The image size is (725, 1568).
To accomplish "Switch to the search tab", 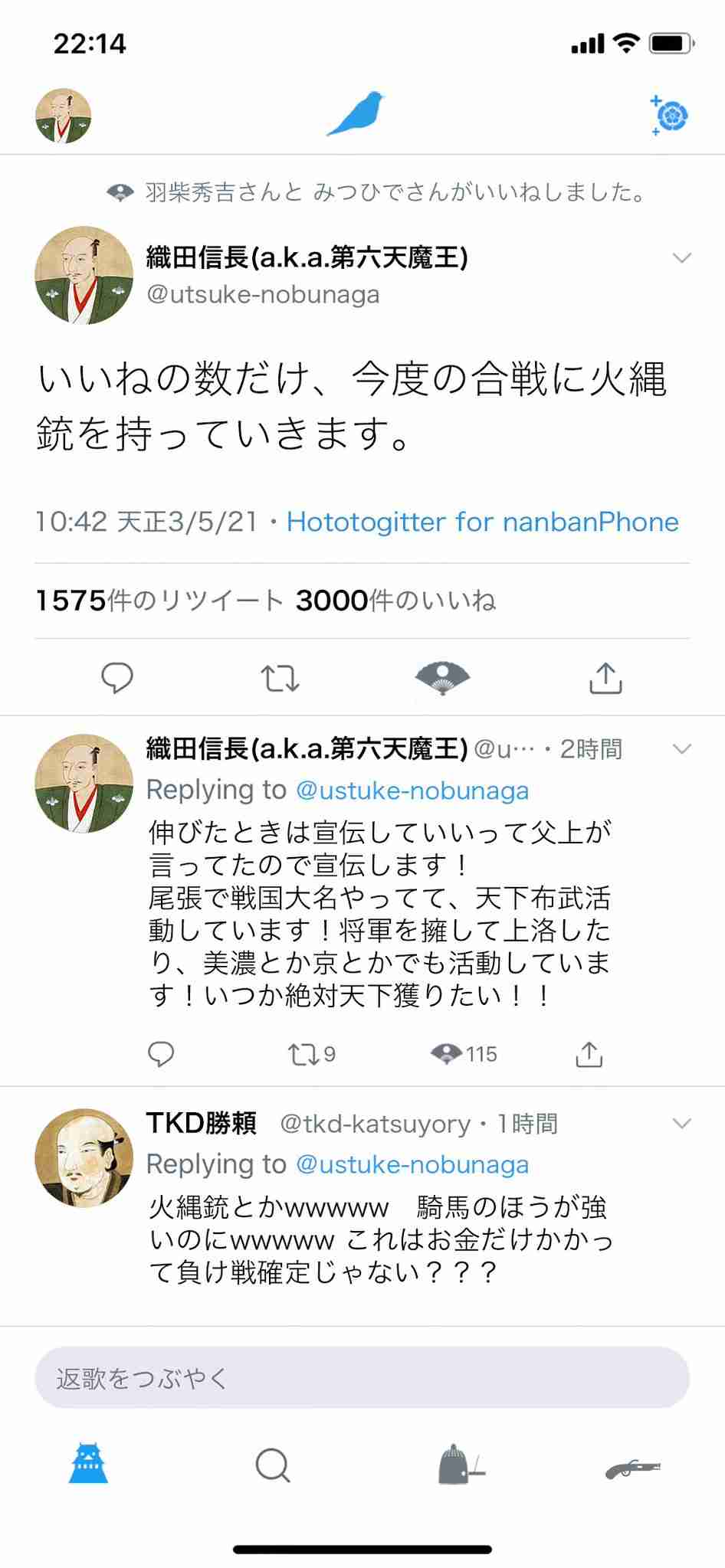I will (272, 1465).
